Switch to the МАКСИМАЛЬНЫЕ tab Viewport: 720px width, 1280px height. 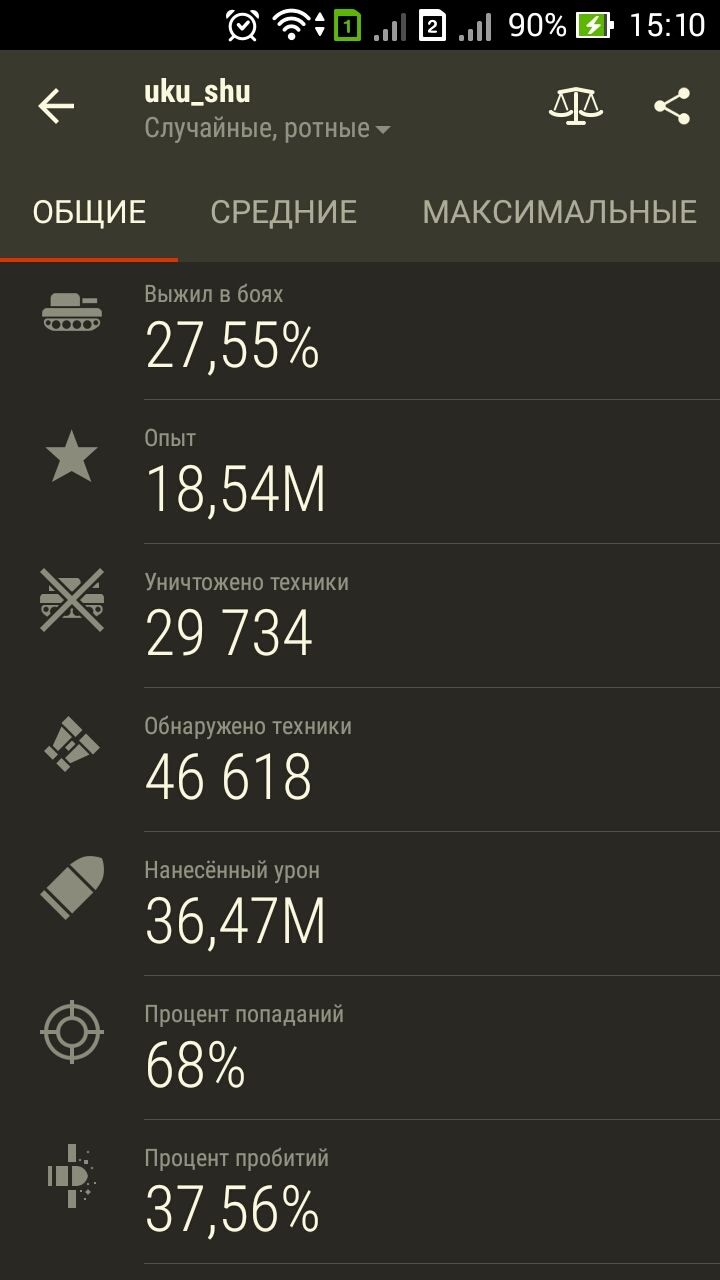[x=559, y=212]
